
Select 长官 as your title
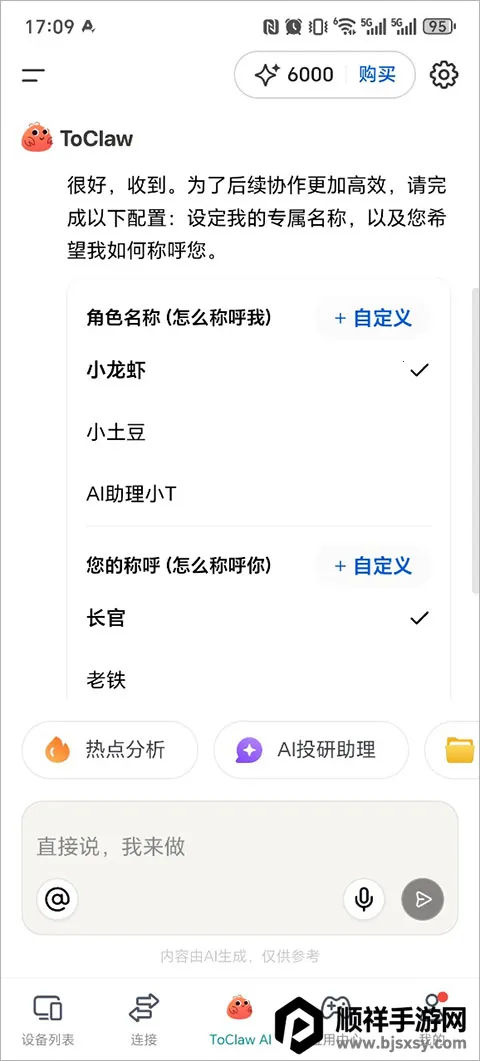259,618
